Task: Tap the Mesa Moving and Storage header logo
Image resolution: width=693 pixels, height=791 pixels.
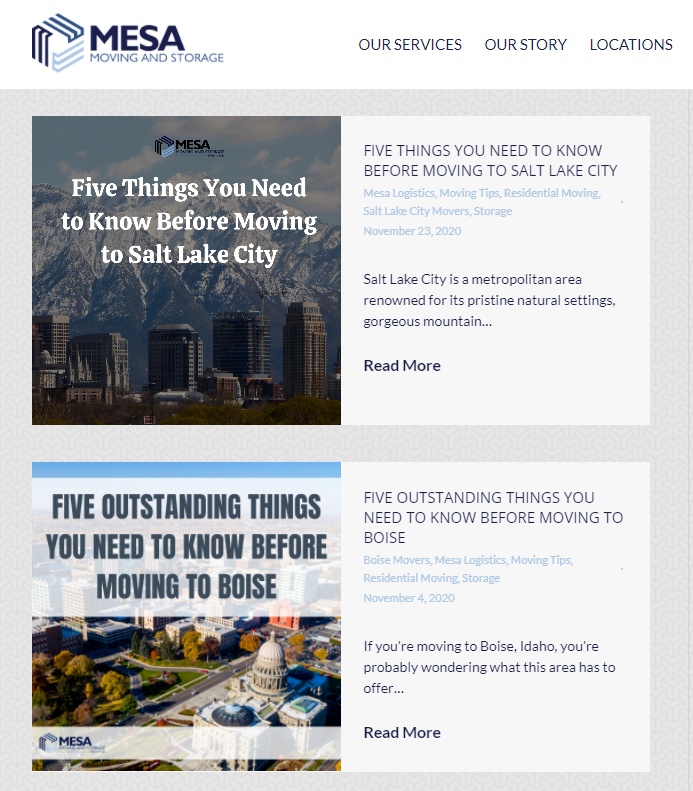Action: [128, 43]
